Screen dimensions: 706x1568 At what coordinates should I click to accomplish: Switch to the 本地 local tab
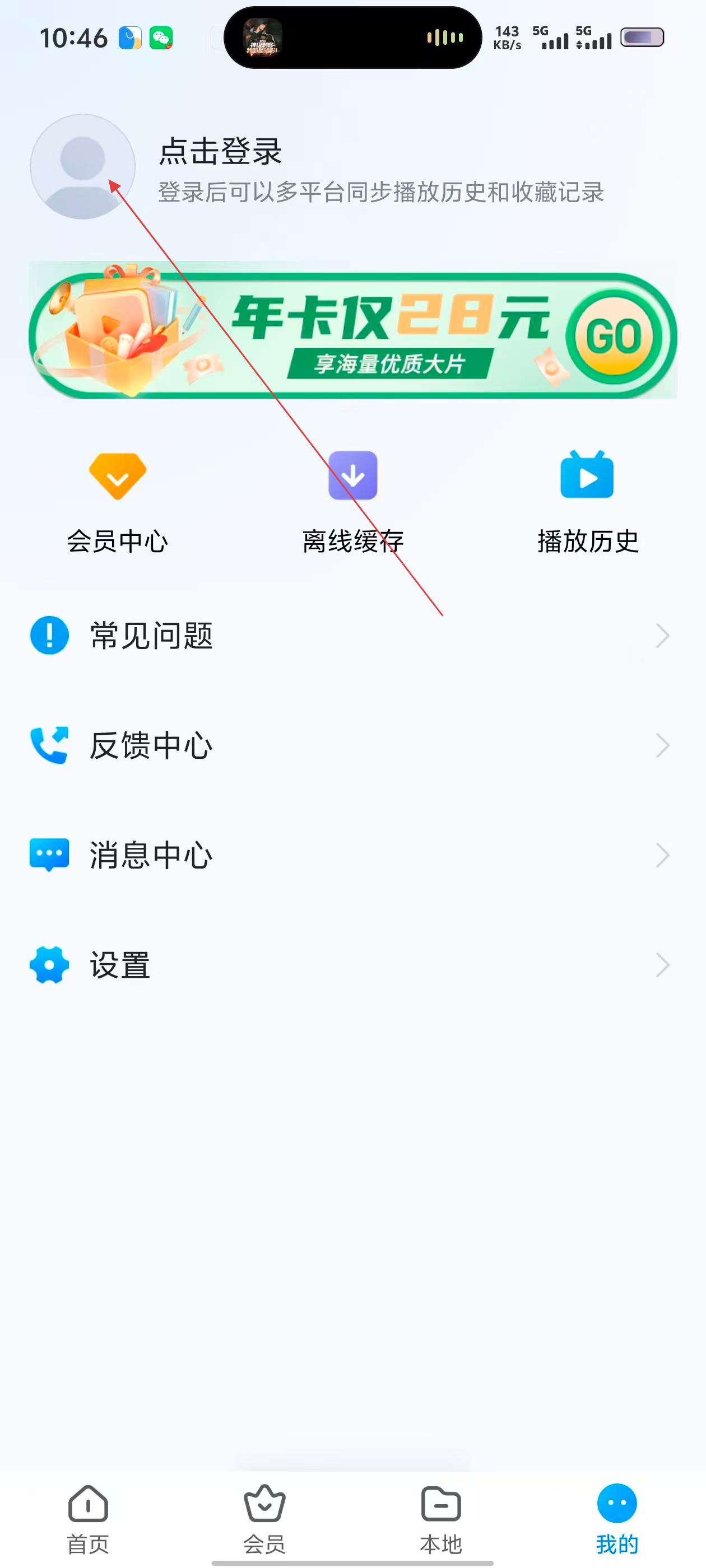(441, 1518)
